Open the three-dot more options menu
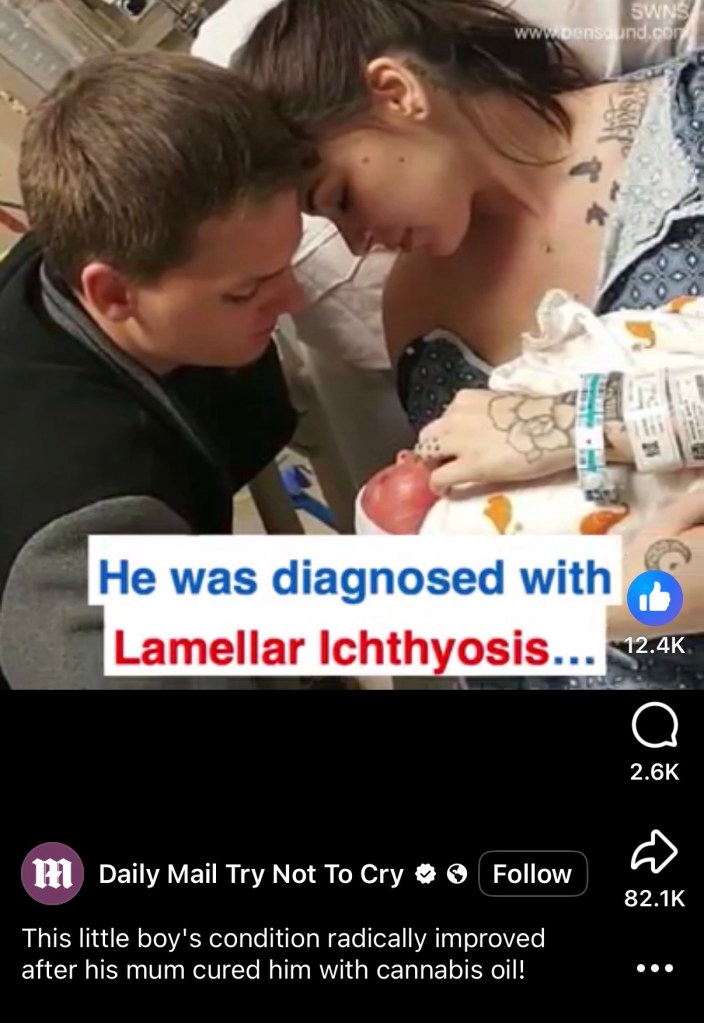 [x=654, y=969]
